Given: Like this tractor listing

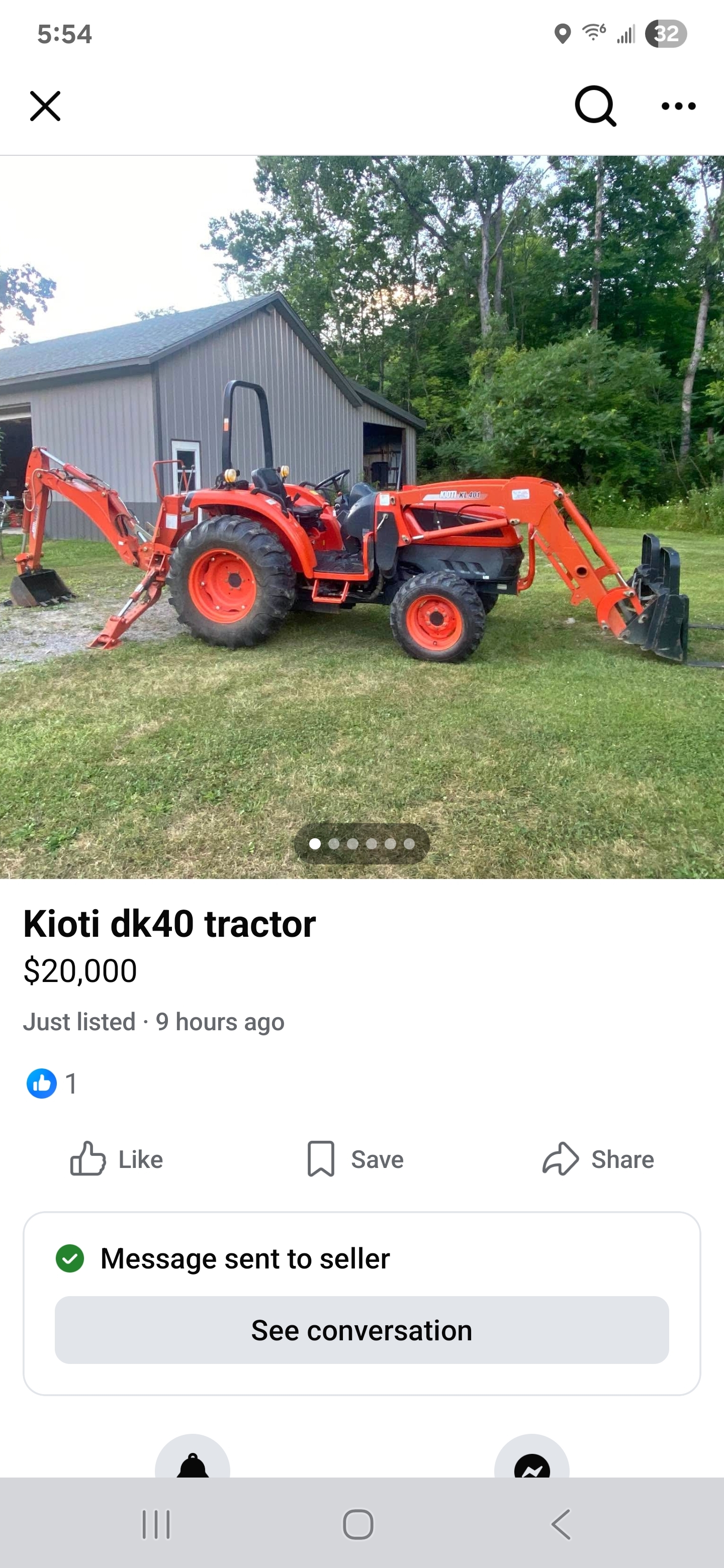Looking at the screenshot, I should 116,1159.
